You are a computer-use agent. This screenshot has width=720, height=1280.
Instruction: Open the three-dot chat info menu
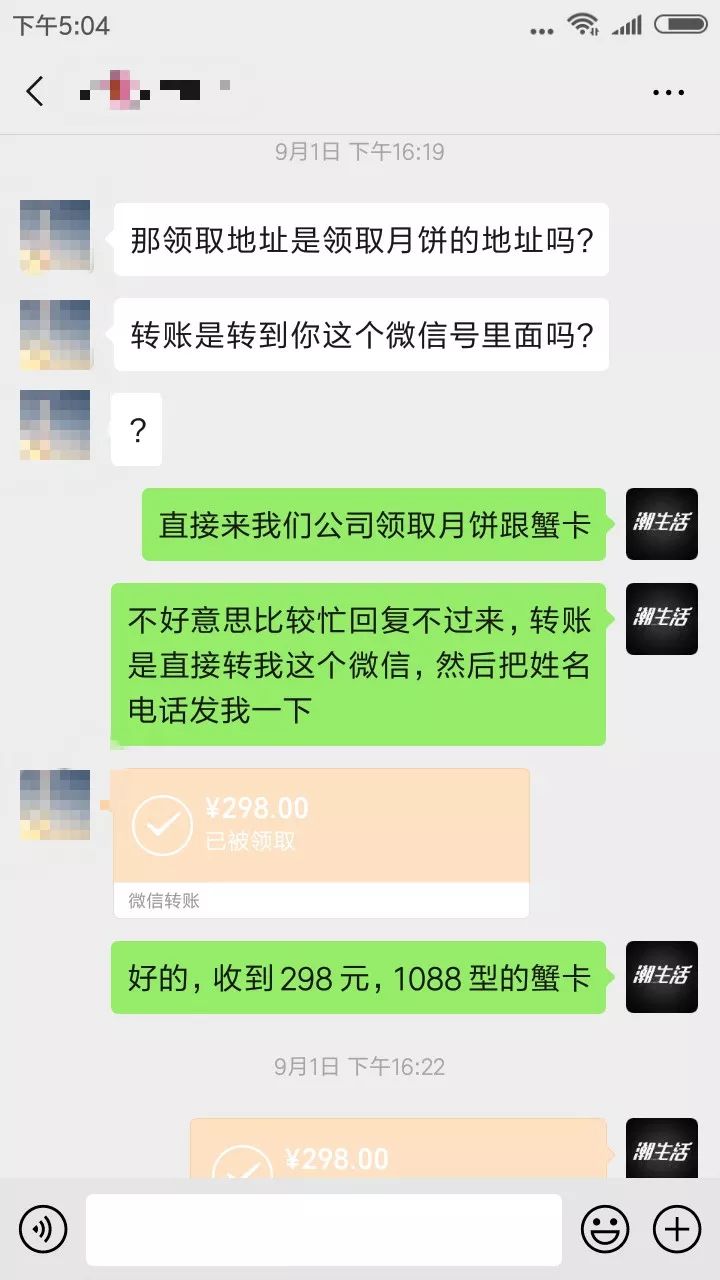tap(669, 93)
